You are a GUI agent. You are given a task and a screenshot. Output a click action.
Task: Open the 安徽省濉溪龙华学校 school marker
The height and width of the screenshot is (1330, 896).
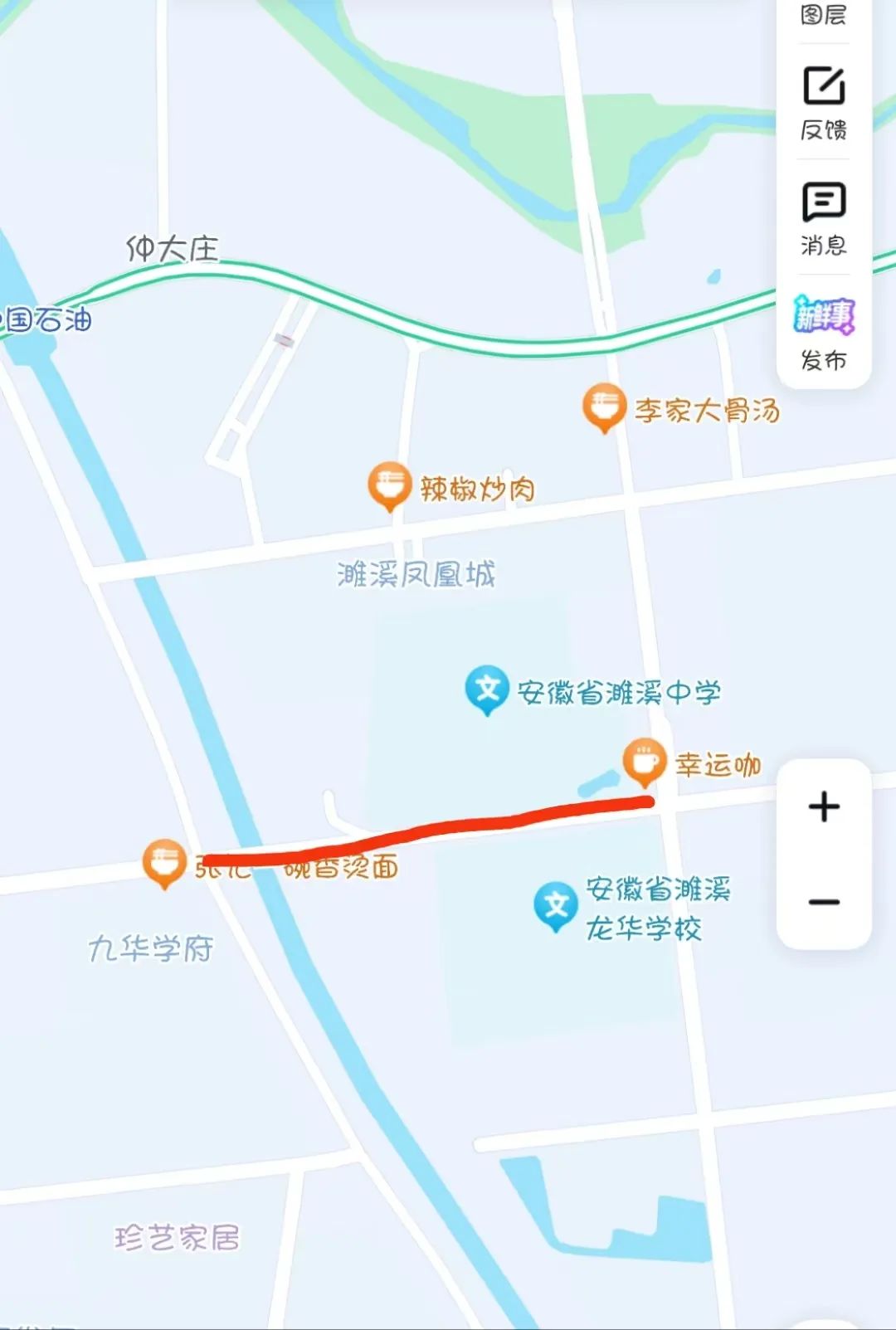[556, 905]
